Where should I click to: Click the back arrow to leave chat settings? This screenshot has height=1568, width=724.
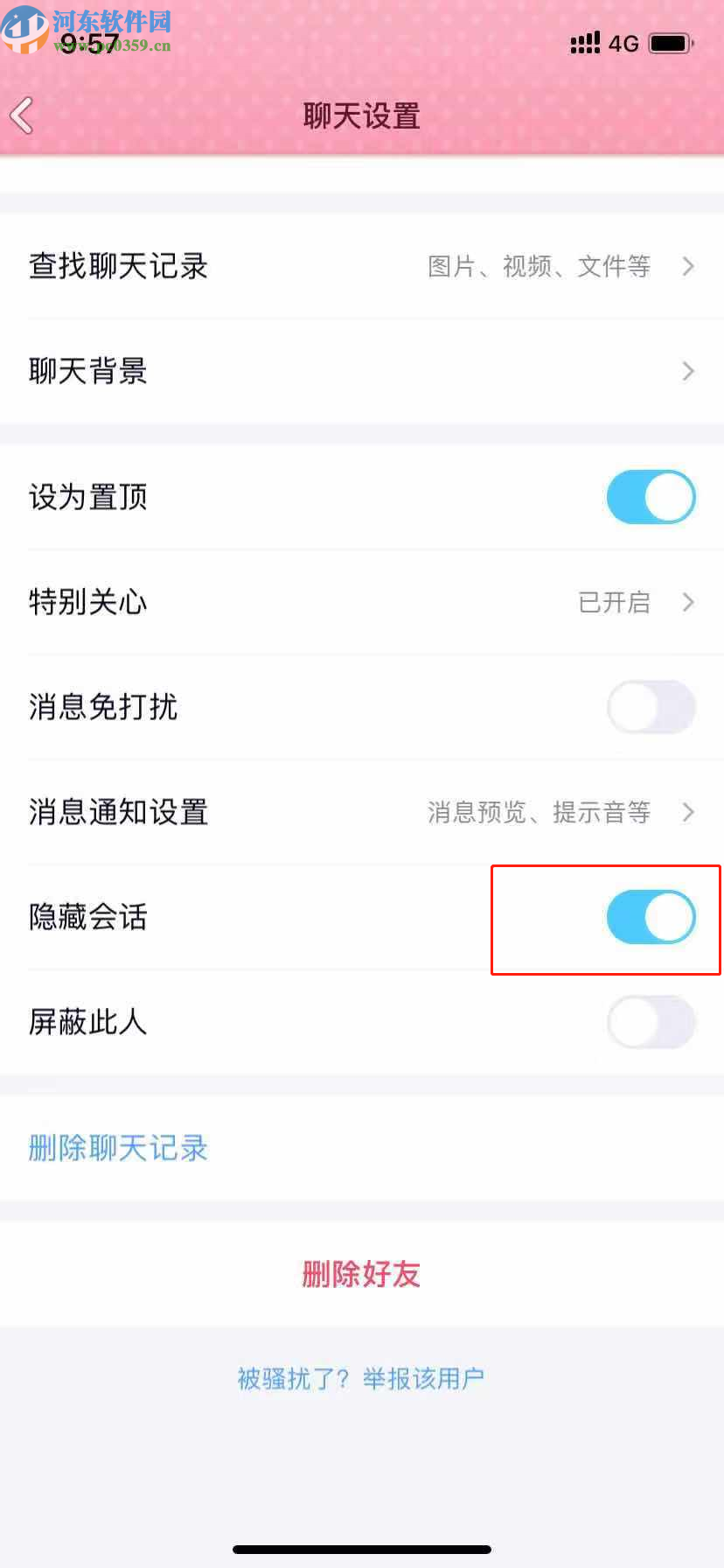21,115
